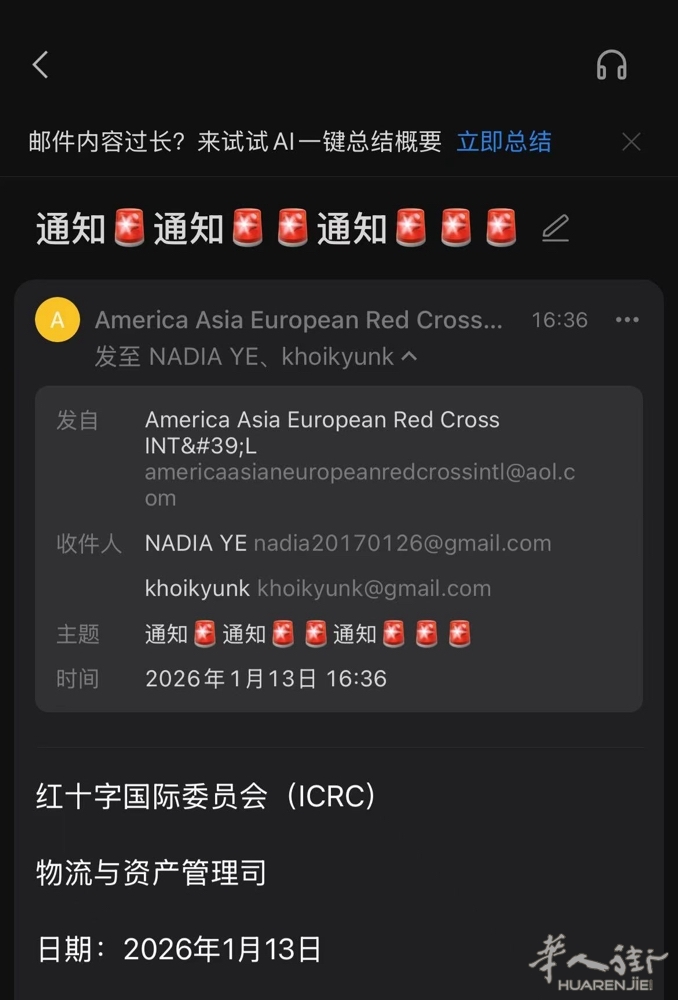Select recipient khoikyunk@gmail.com

click(374, 589)
